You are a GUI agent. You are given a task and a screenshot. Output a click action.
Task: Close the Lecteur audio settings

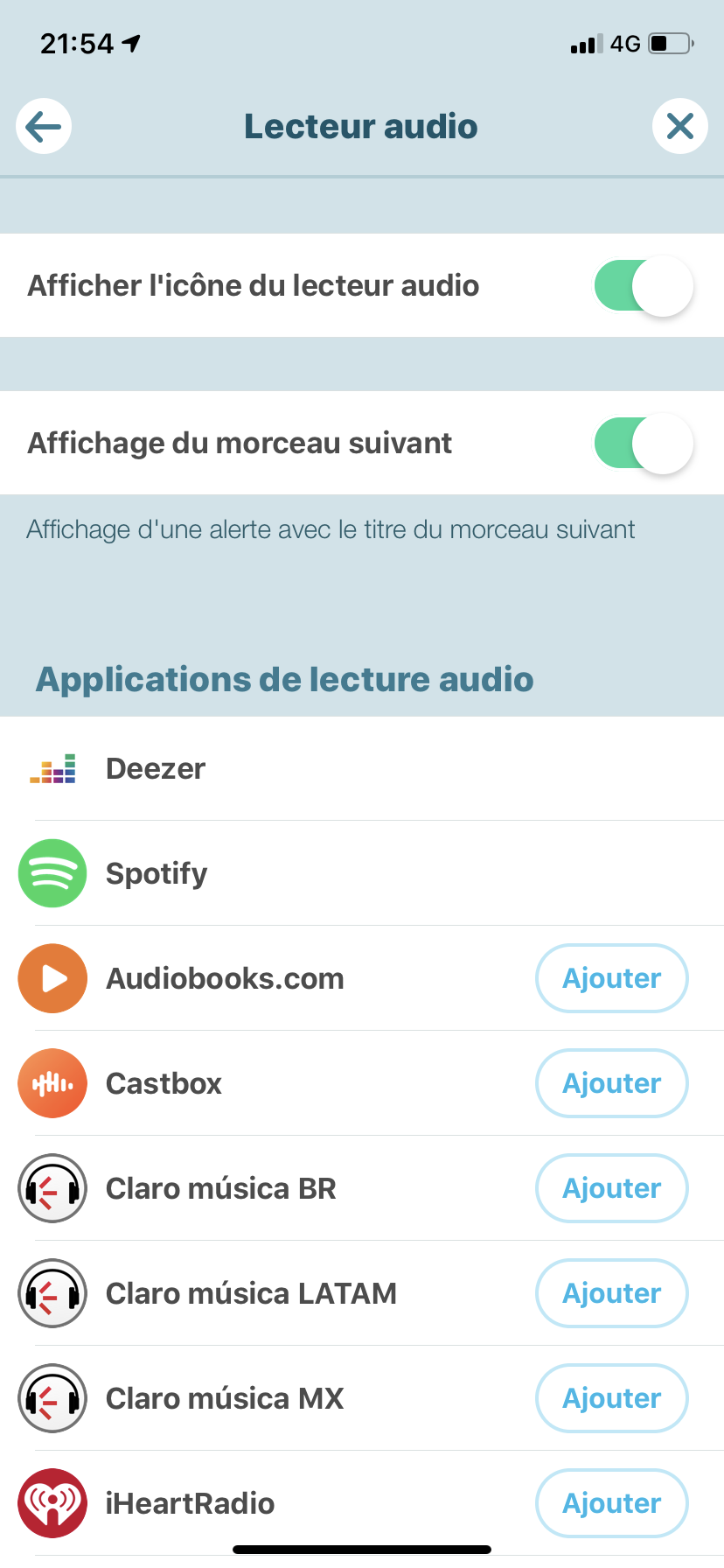pyautogui.click(x=679, y=127)
